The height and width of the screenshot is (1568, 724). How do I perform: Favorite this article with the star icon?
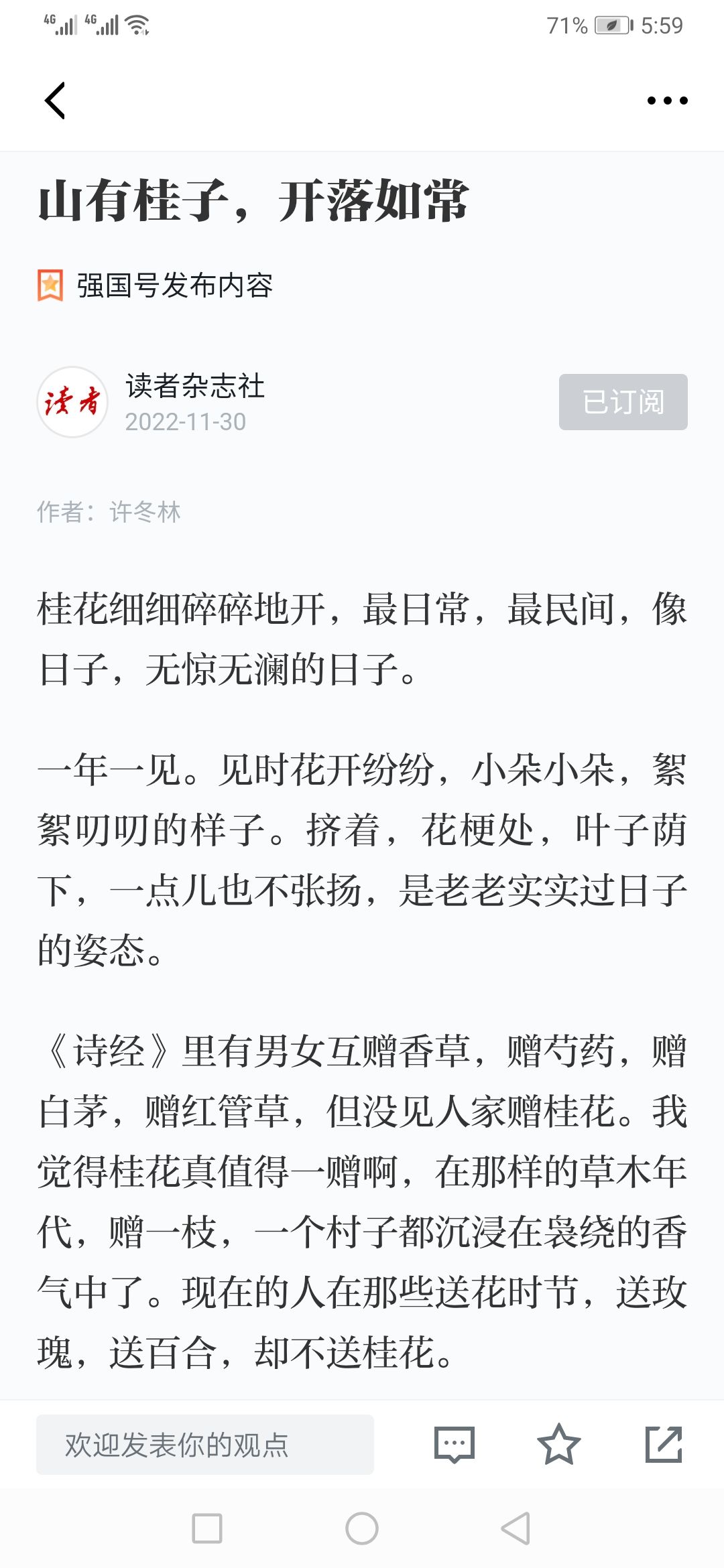click(x=558, y=1445)
